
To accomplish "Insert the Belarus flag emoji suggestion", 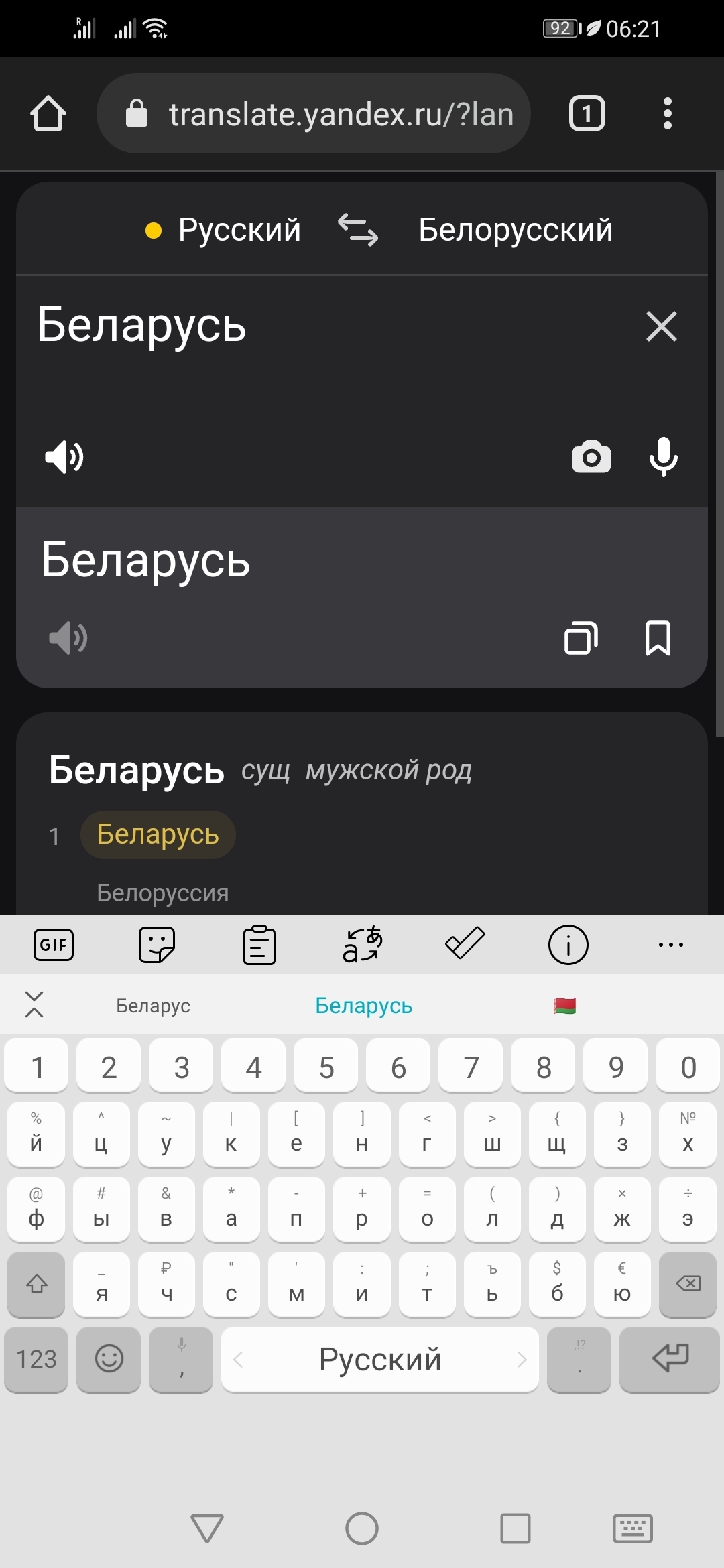I will click(564, 1006).
